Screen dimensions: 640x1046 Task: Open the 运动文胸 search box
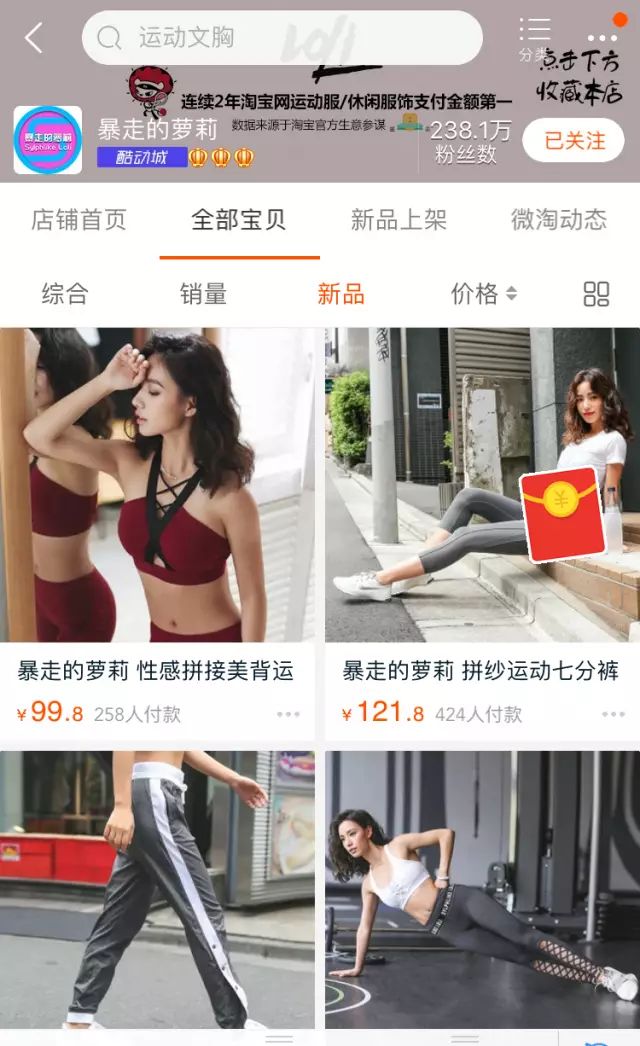coord(282,38)
